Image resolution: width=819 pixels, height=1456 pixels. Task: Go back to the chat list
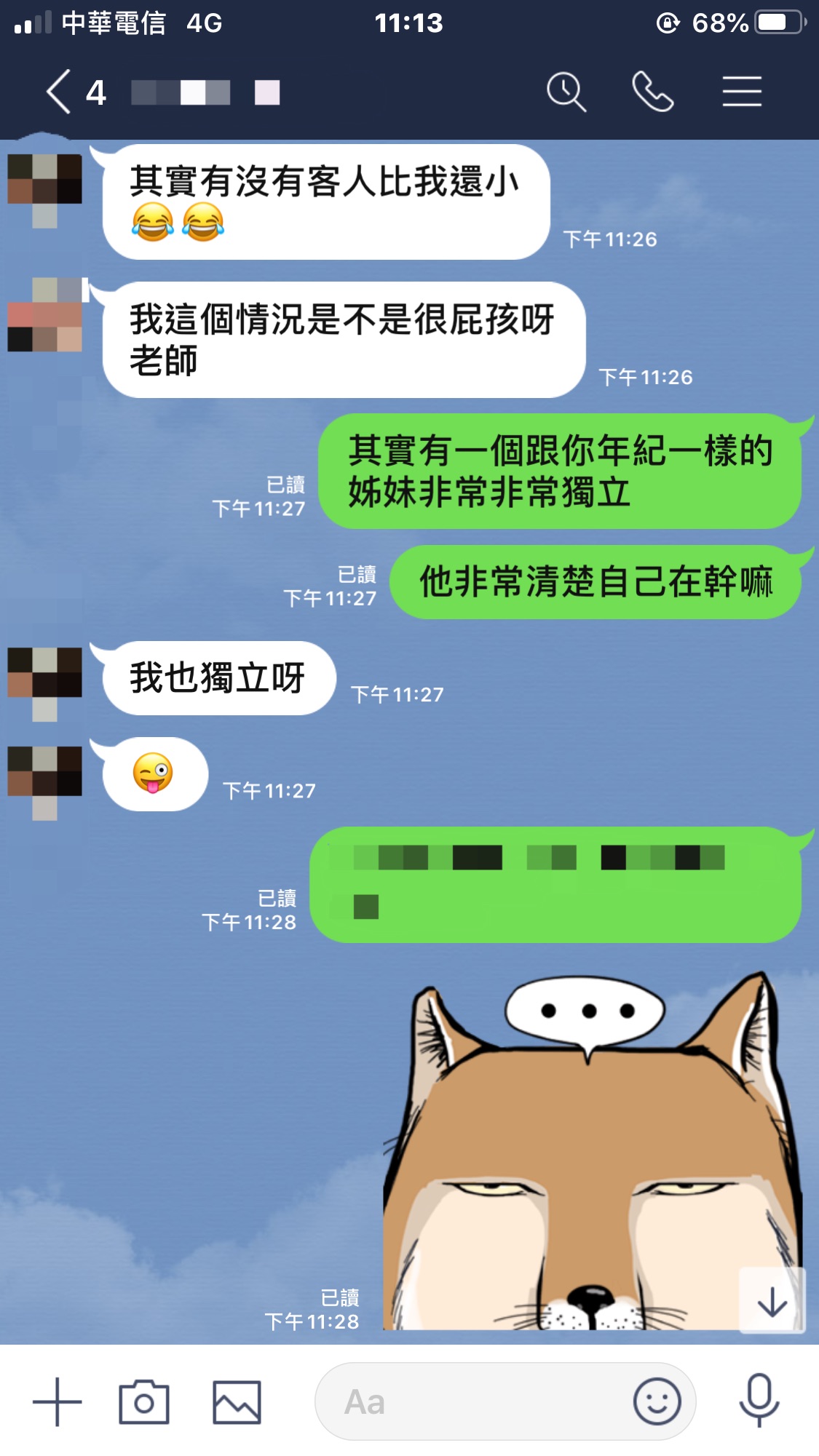click(60, 92)
